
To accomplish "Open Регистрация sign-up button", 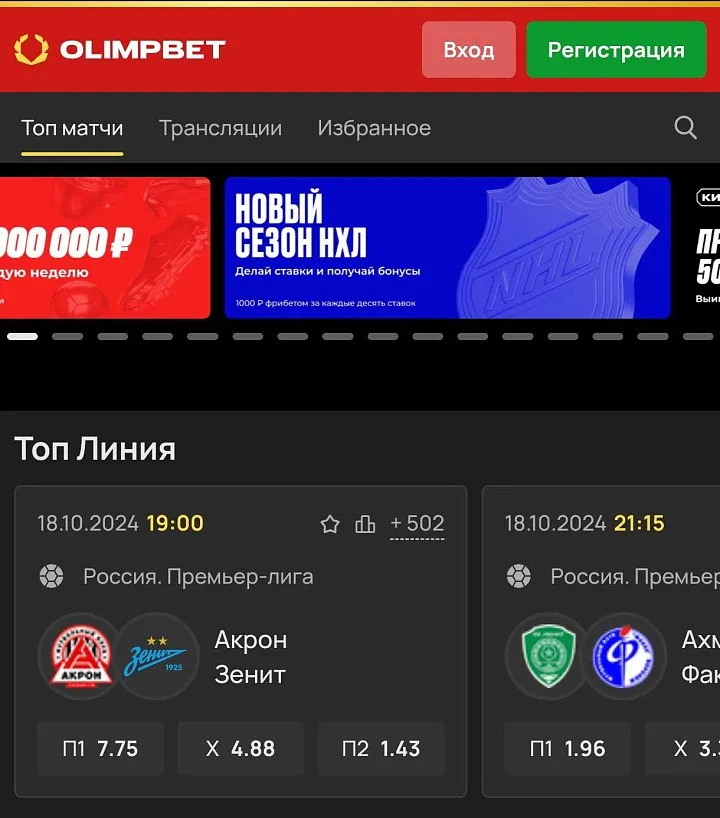I will pos(616,50).
